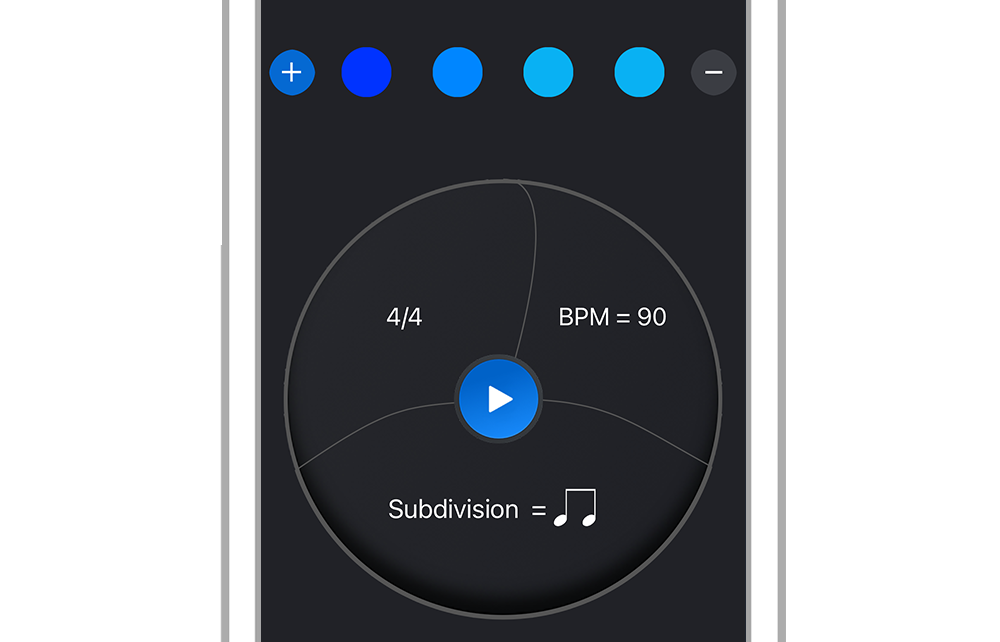Add a beat with the plus button
Screen dimensions: 1000x642
(292, 73)
